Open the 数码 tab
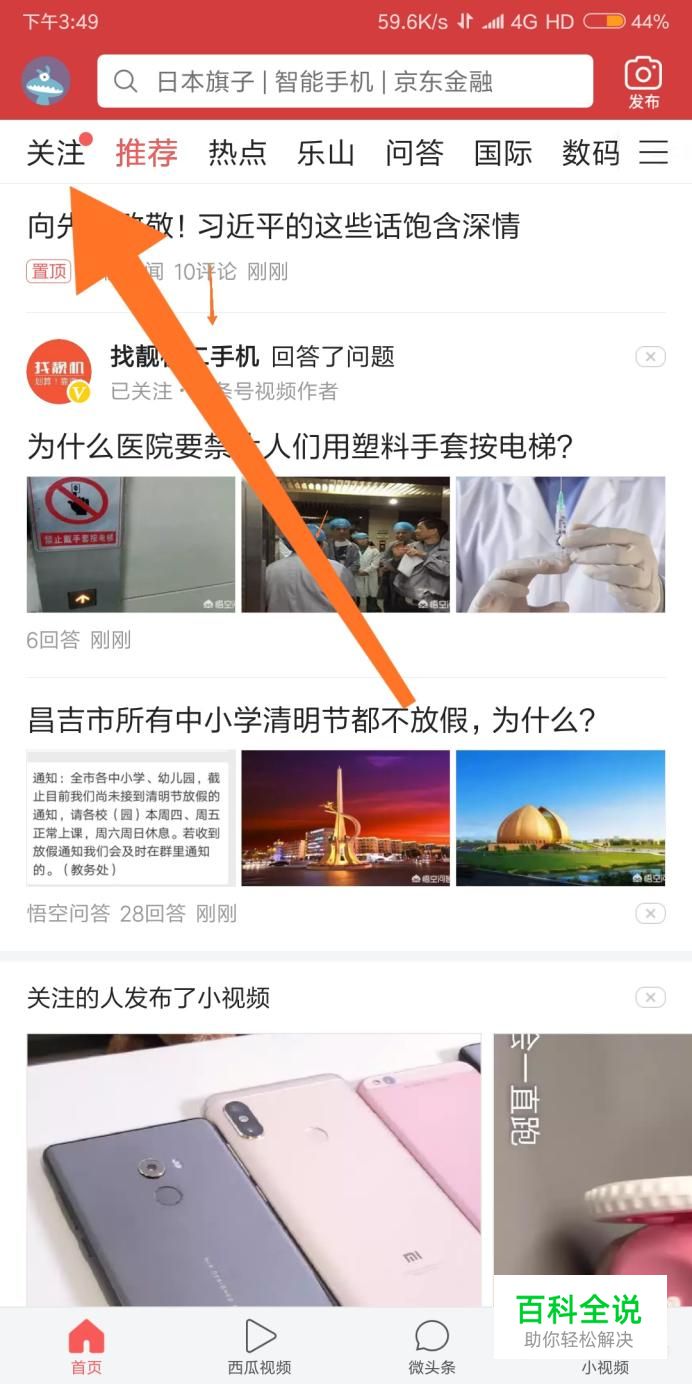The image size is (692, 1384). click(x=590, y=153)
